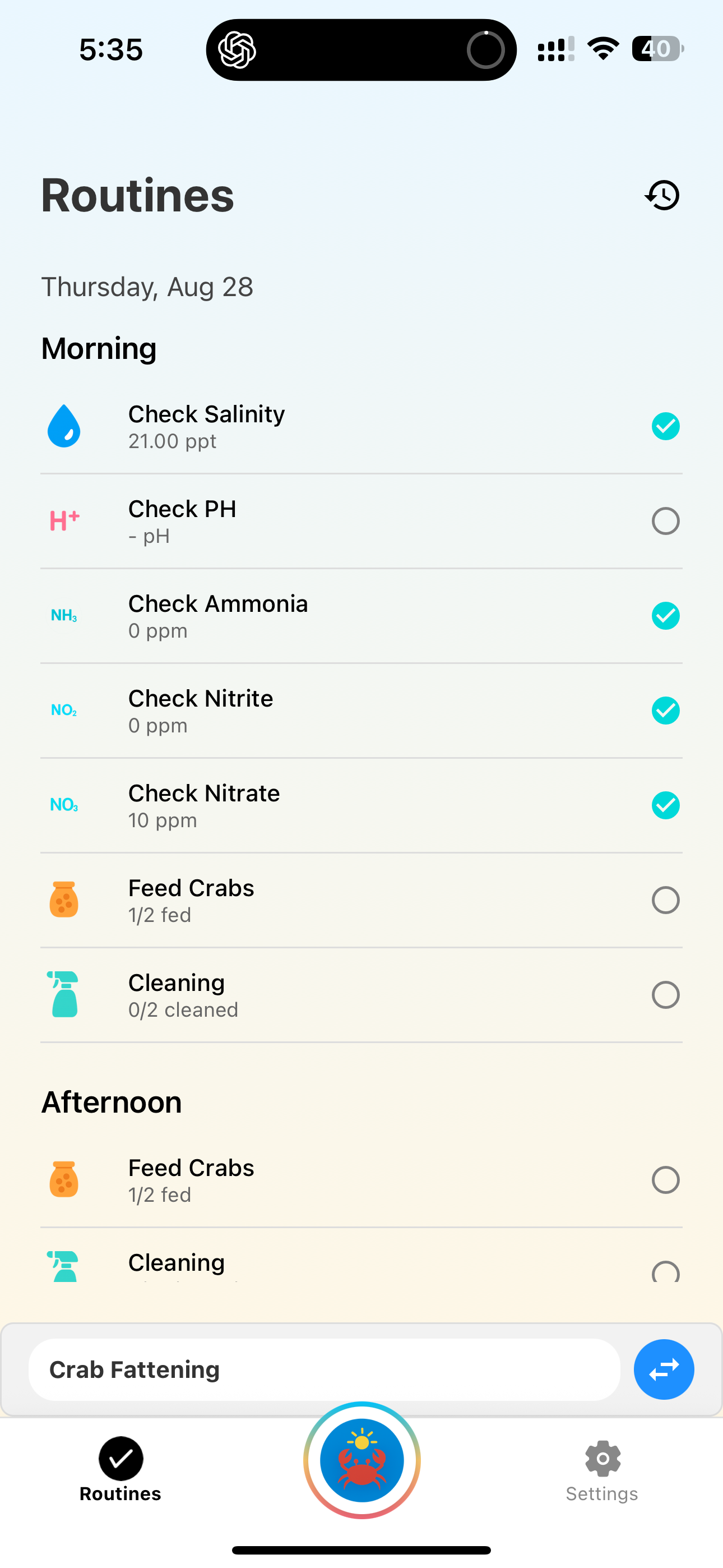This screenshot has width=723, height=1568.
Task: Open the Check PH row
Action: click(304, 521)
